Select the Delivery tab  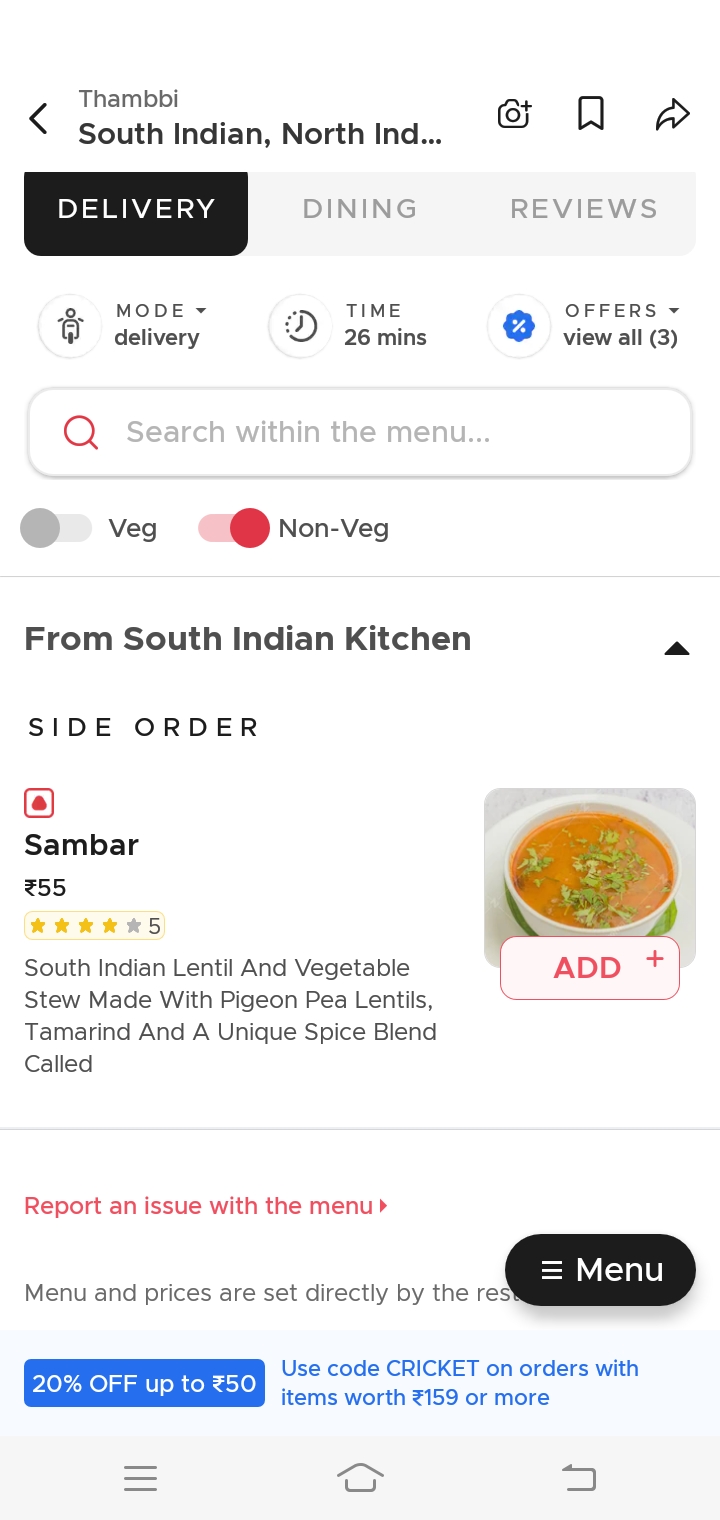pyautogui.click(x=136, y=209)
